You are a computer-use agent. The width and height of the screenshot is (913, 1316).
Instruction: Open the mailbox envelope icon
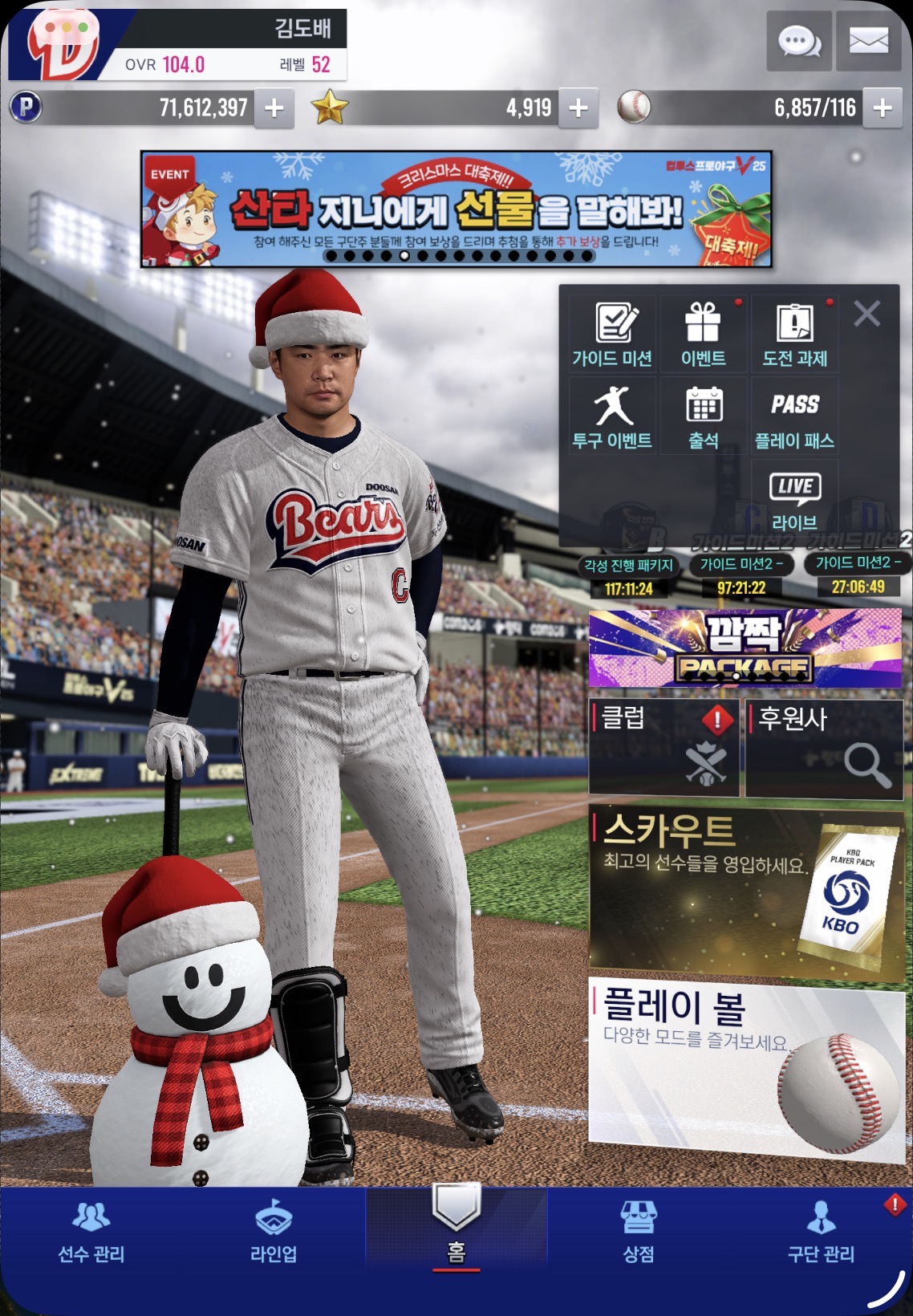[x=869, y=40]
